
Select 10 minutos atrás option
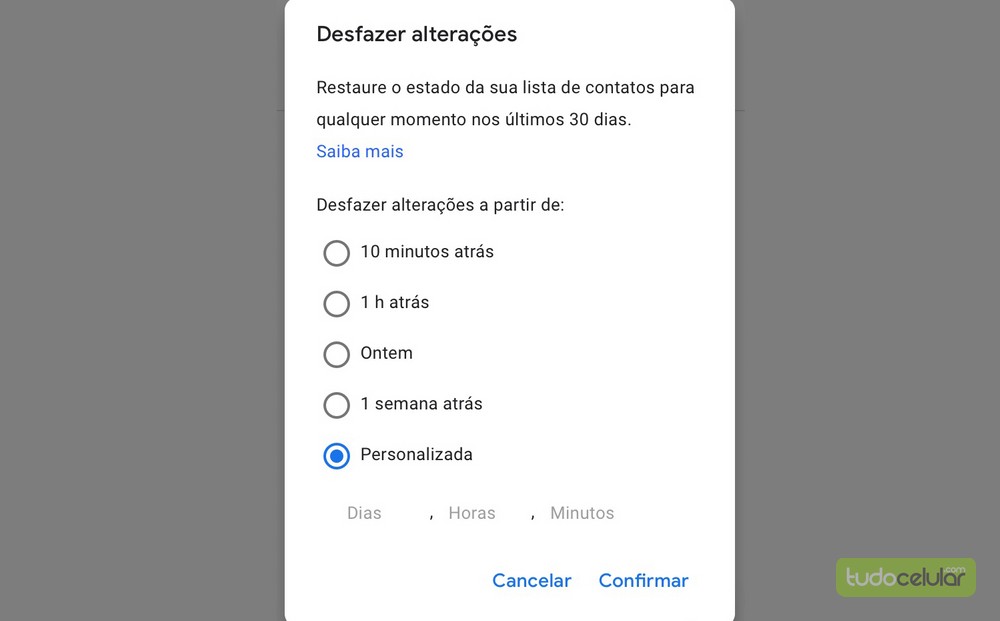(336, 253)
